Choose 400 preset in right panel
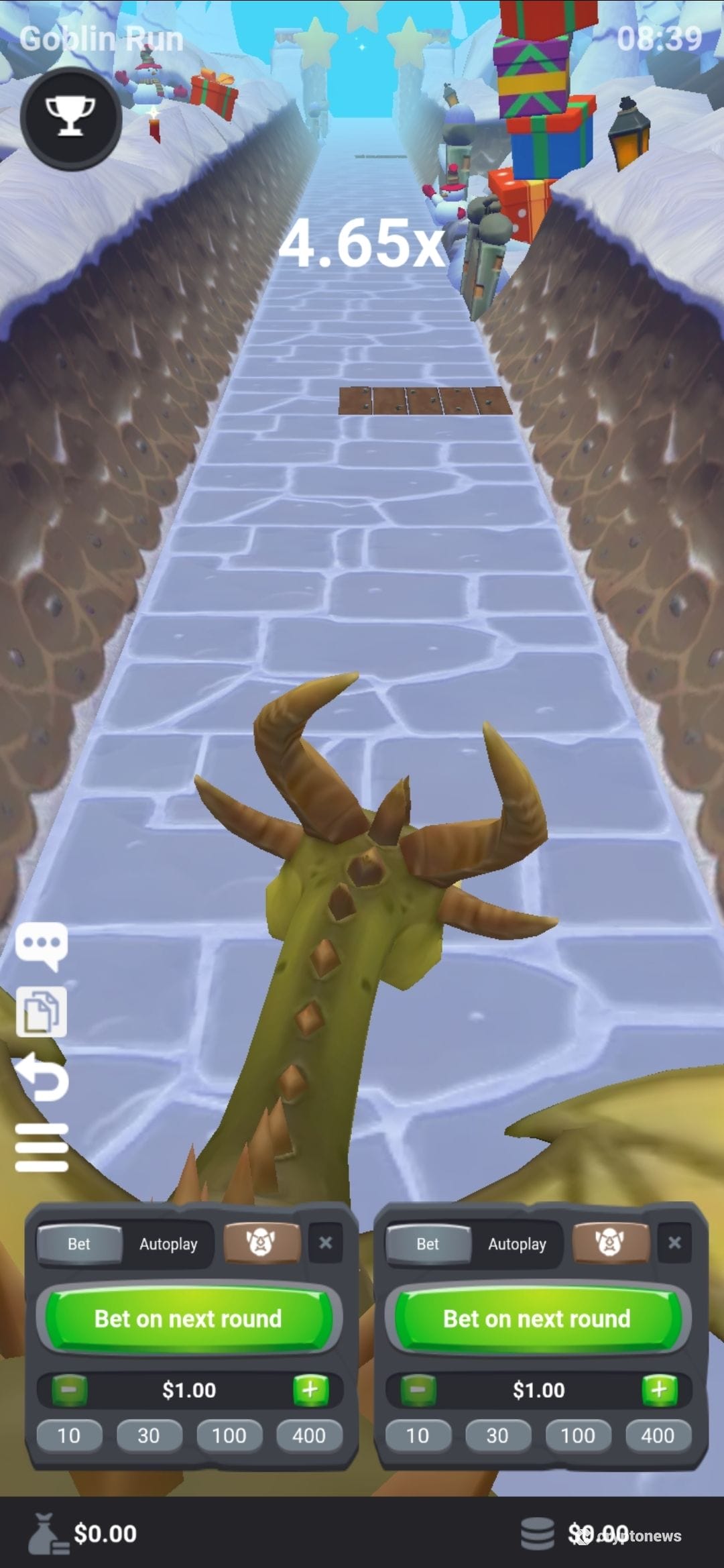The height and width of the screenshot is (1568, 724). point(658,1435)
